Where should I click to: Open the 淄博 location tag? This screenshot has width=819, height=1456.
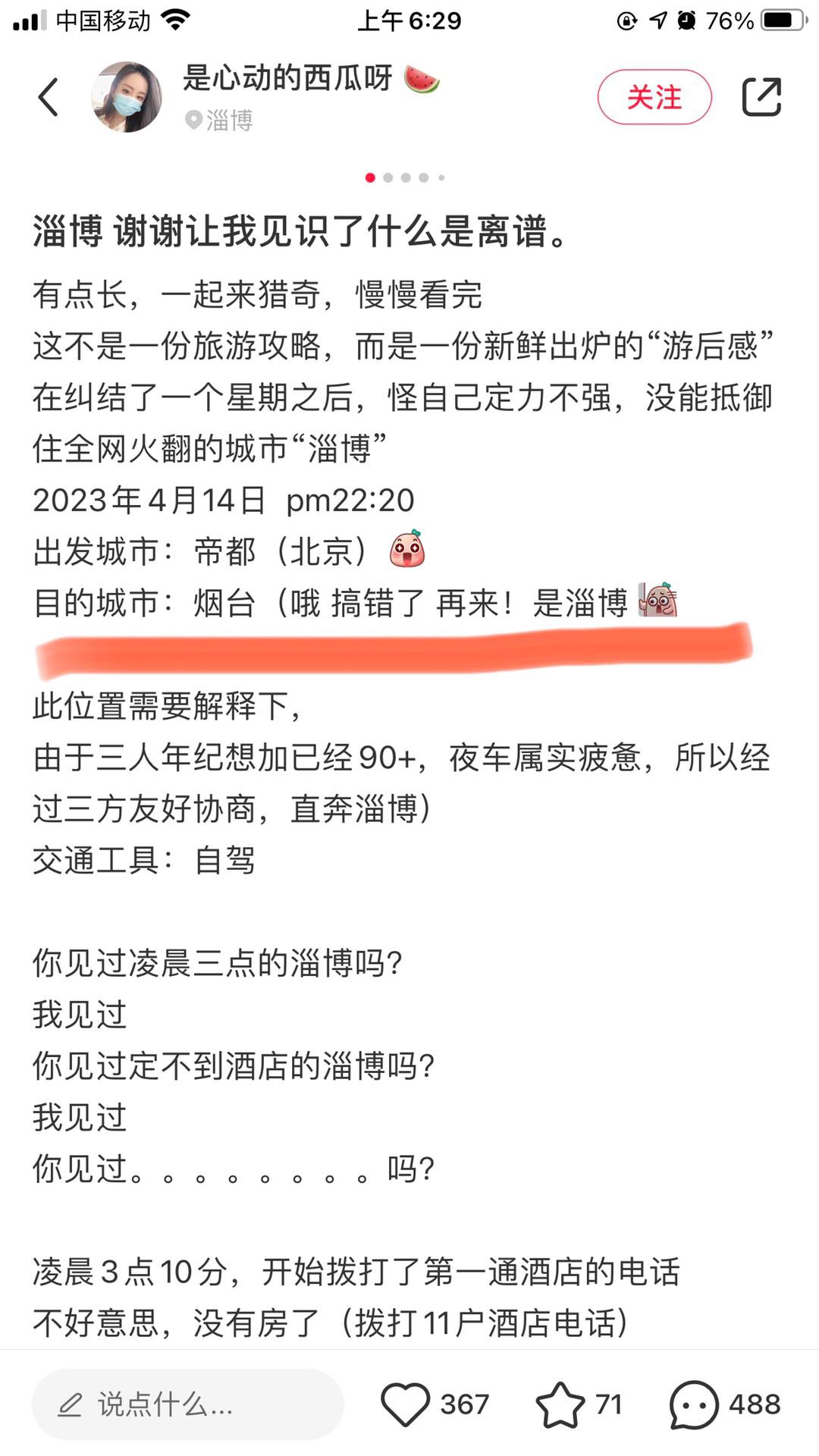219,120
